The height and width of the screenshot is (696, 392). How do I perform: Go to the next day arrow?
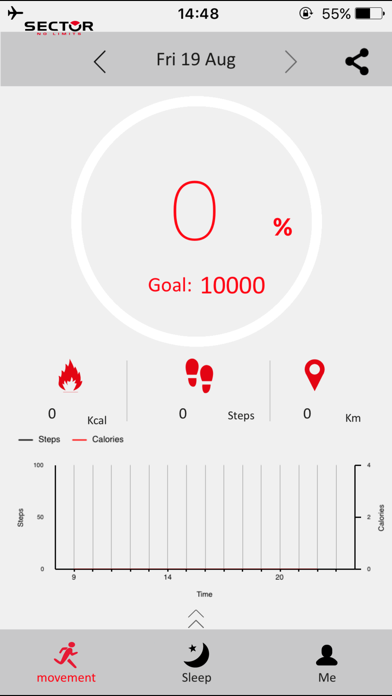pos(291,62)
